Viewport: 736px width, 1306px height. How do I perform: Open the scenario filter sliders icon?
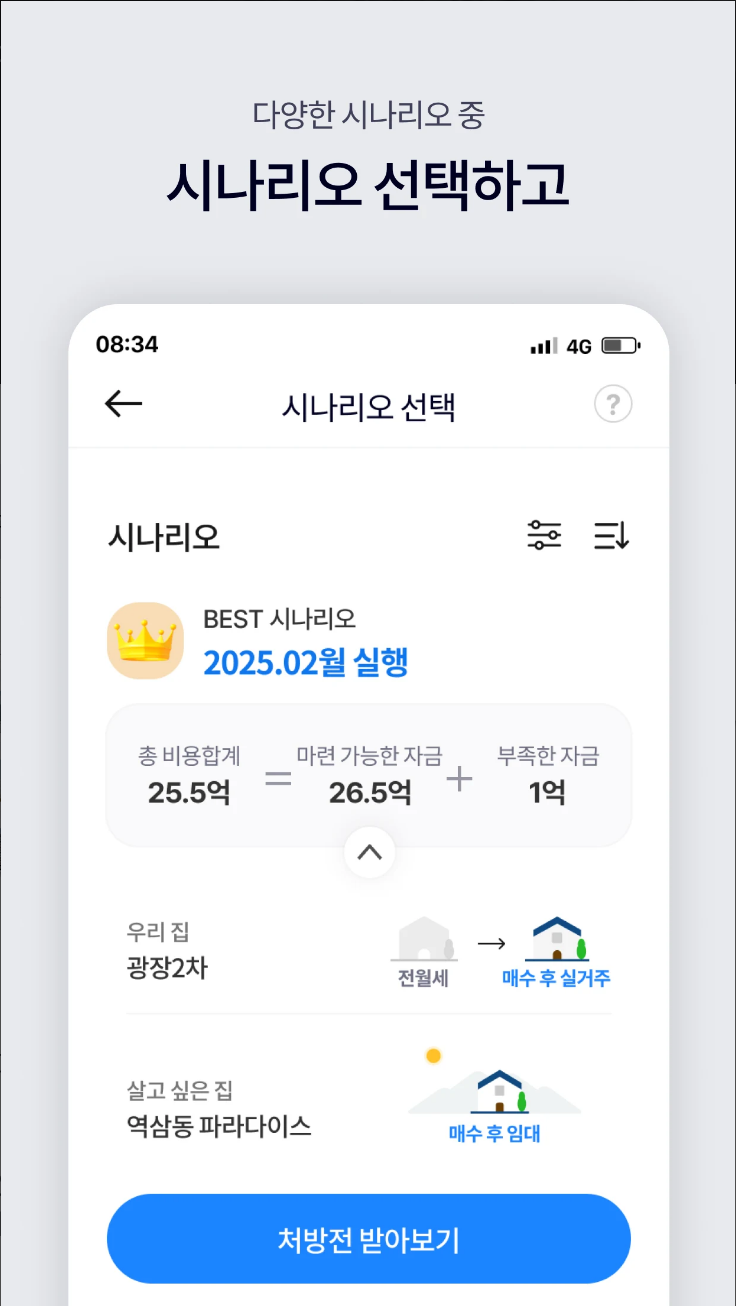[x=545, y=536]
